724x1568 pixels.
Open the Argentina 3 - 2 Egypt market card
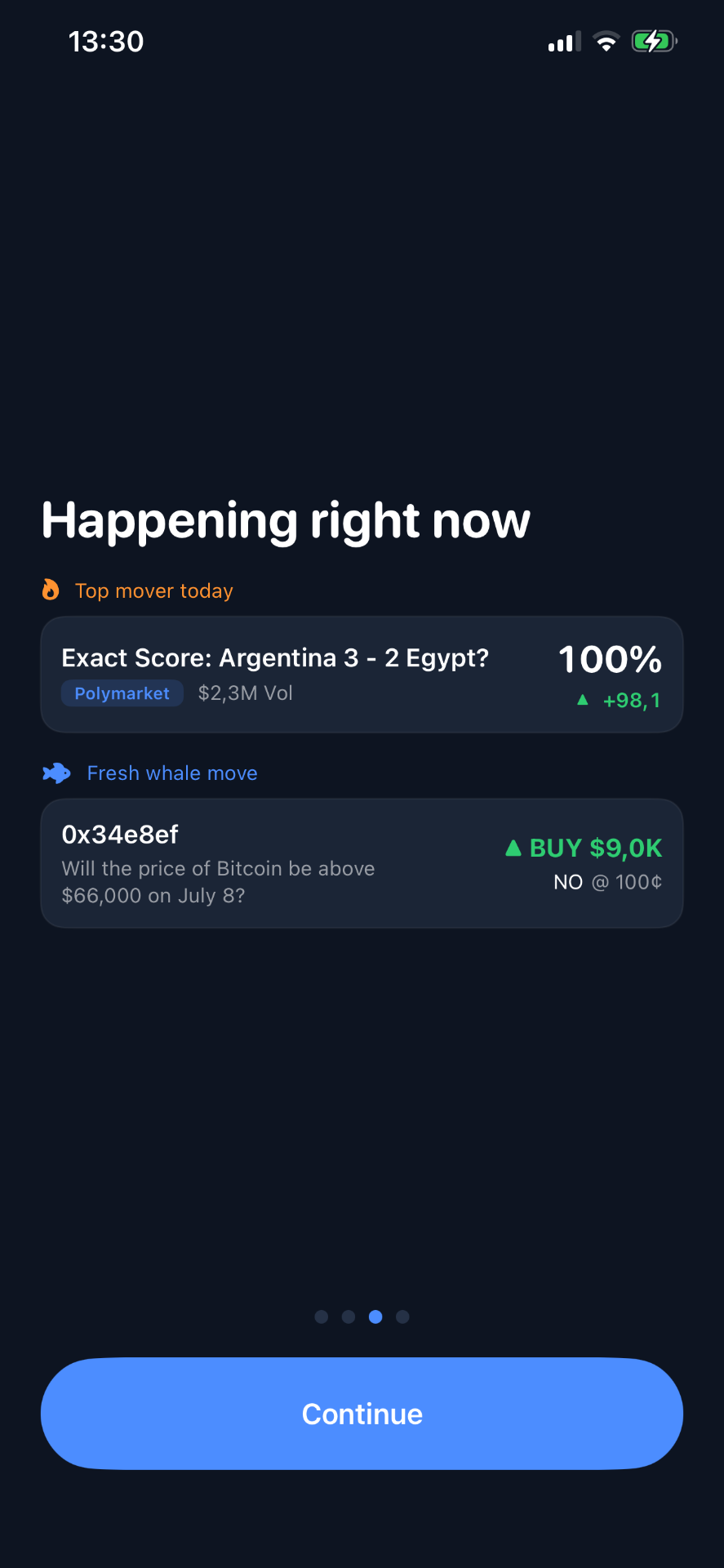point(362,675)
